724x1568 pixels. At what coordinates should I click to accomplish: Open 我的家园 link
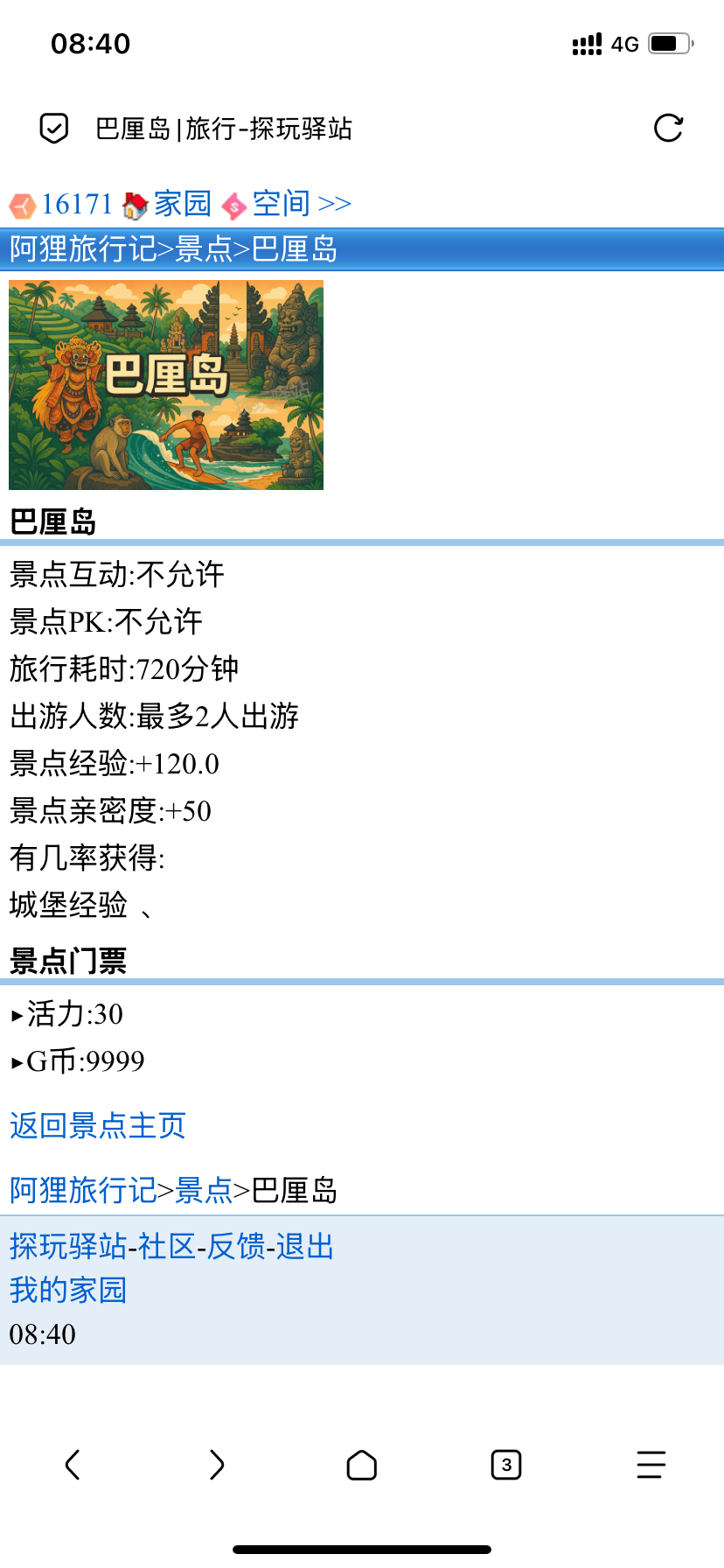click(x=68, y=1290)
